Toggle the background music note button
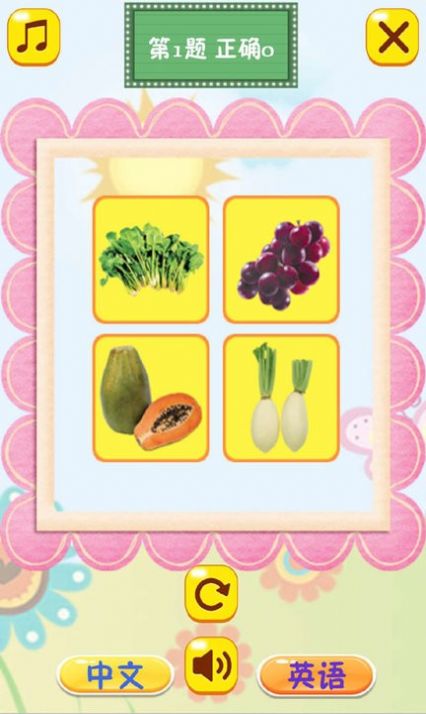 pos(34,37)
